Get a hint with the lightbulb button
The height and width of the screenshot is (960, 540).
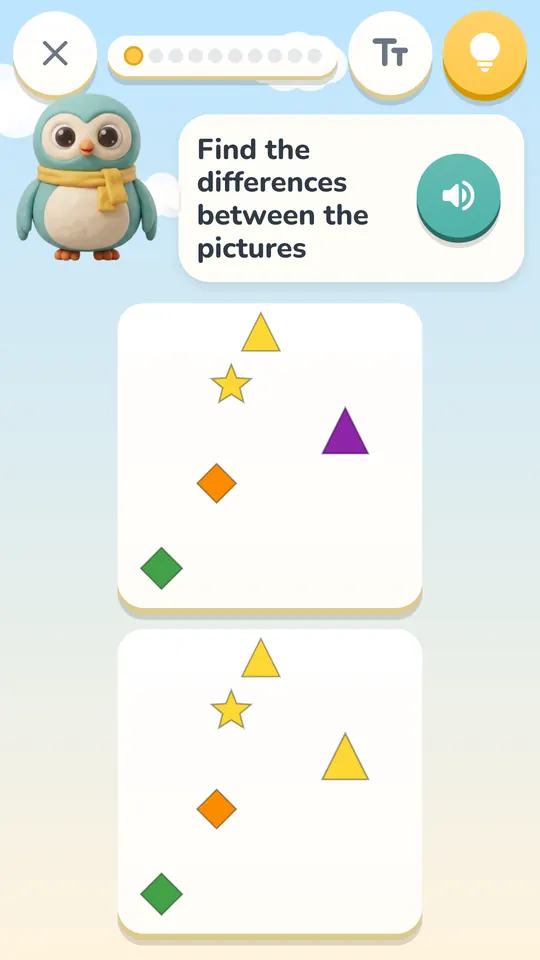(485, 53)
